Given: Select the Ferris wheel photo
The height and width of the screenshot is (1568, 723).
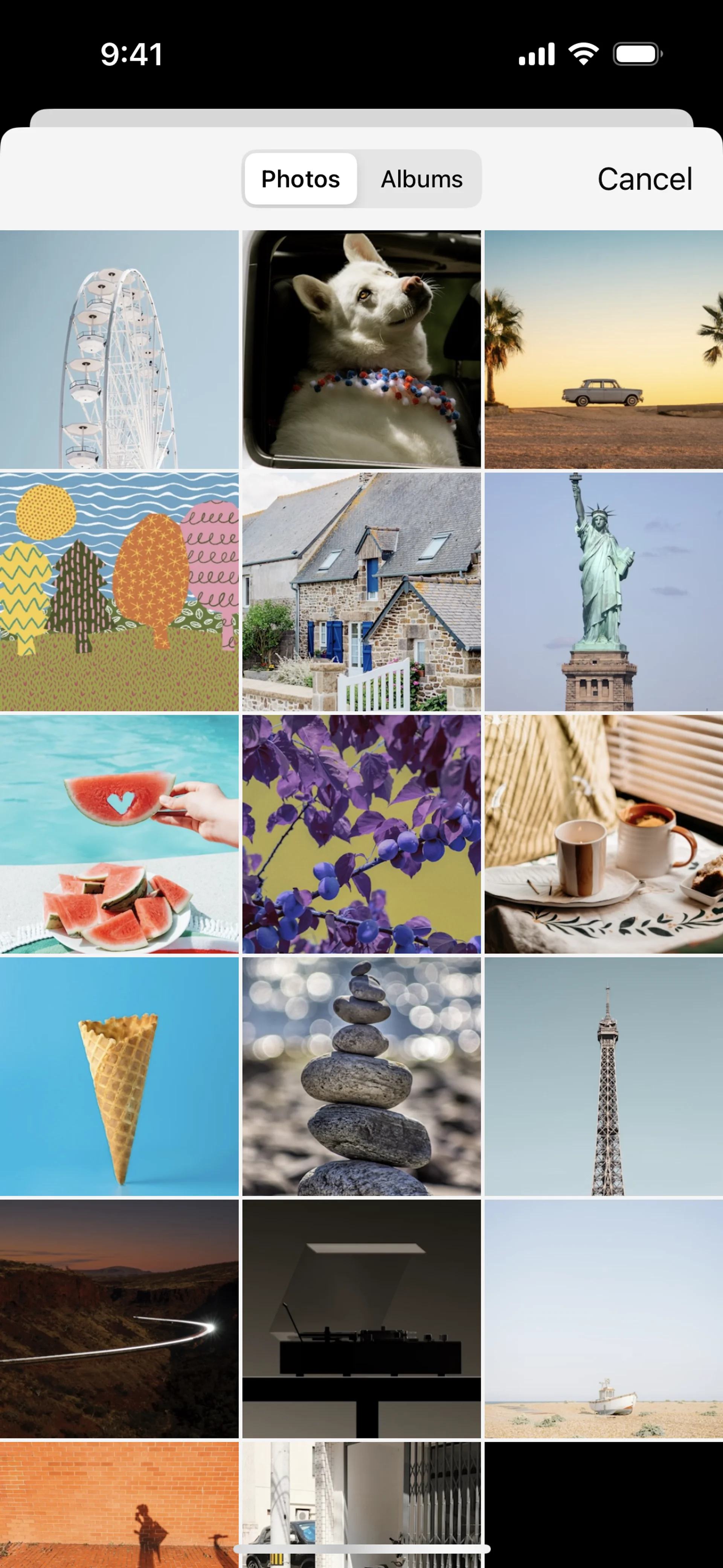Looking at the screenshot, I should [x=119, y=349].
